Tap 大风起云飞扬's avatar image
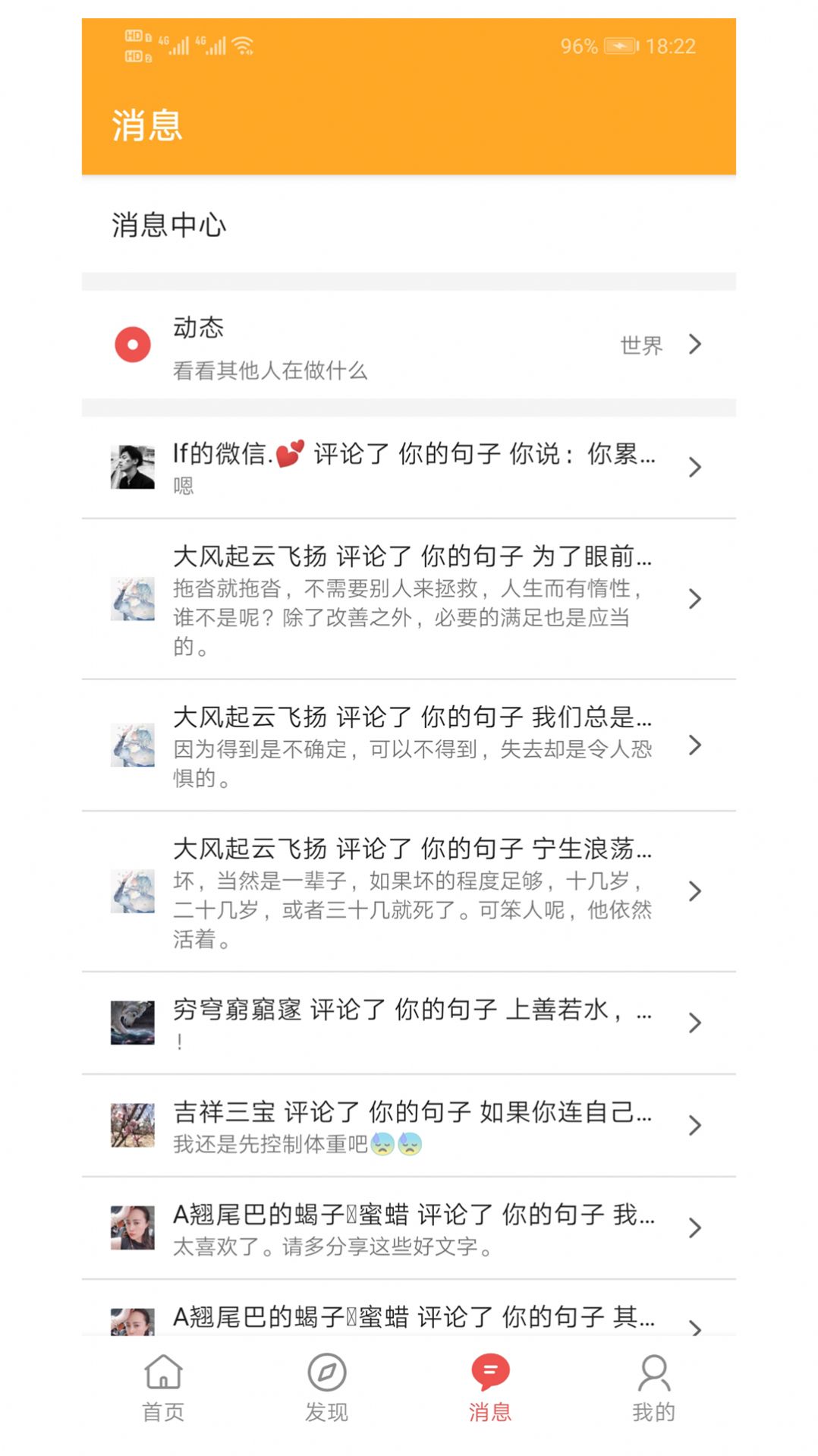 133,600
